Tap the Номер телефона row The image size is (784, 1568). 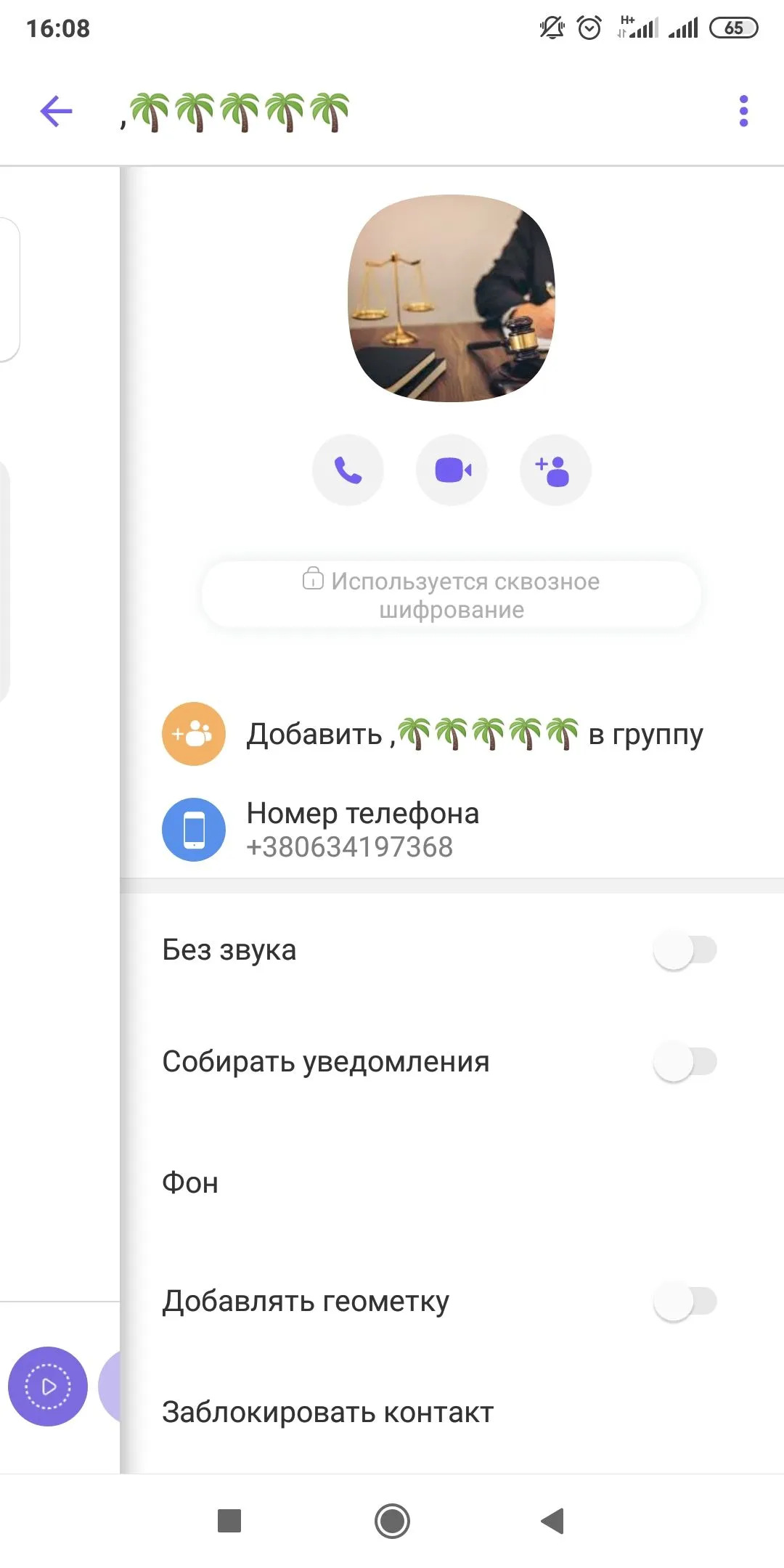tap(363, 830)
